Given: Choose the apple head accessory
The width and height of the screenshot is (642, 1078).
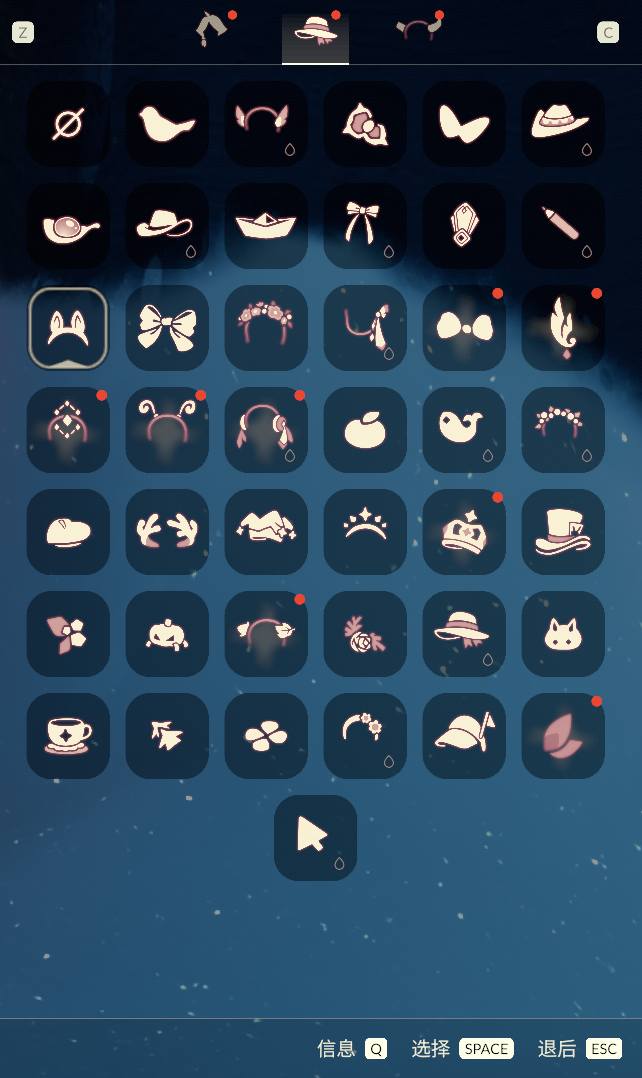Looking at the screenshot, I should (x=365, y=430).
